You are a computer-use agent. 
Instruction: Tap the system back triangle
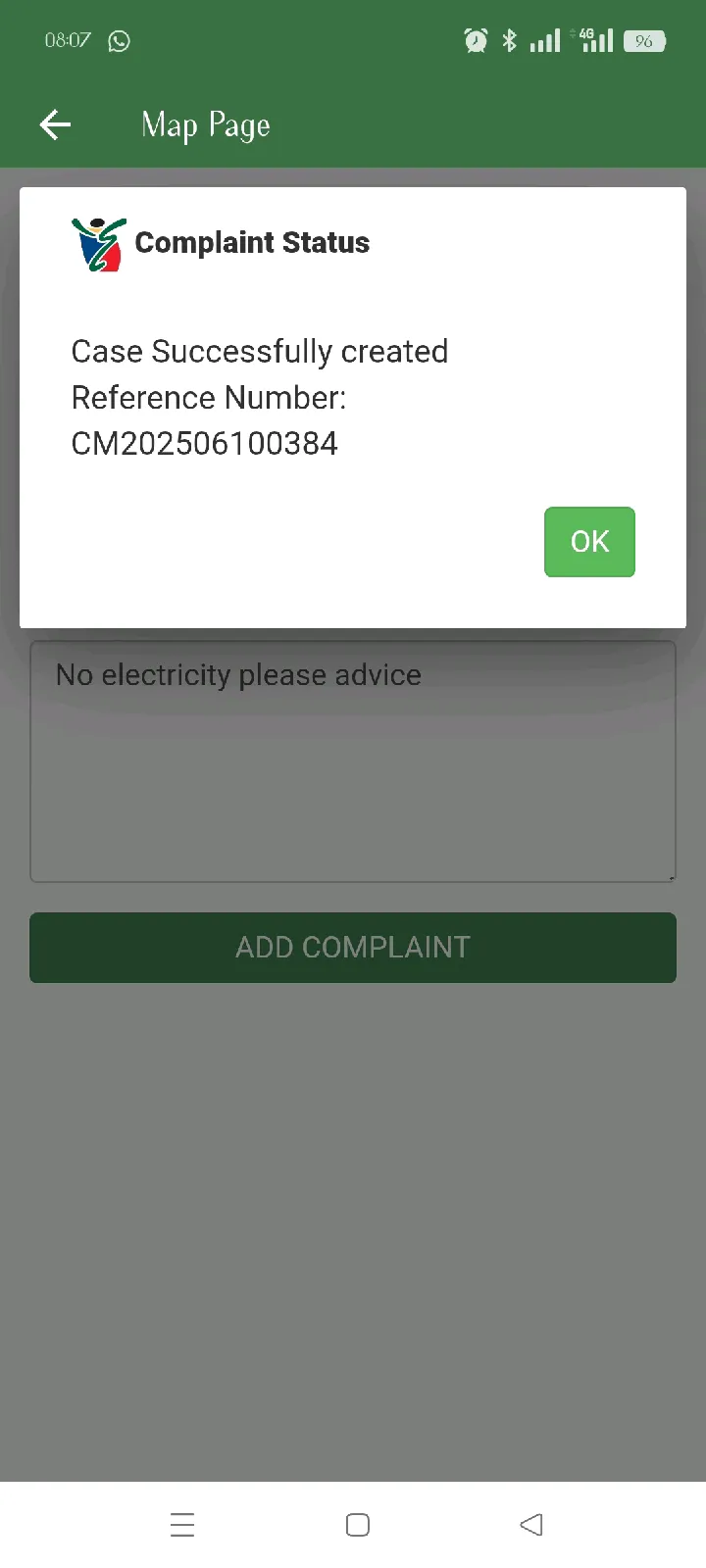[x=531, y=1525]
